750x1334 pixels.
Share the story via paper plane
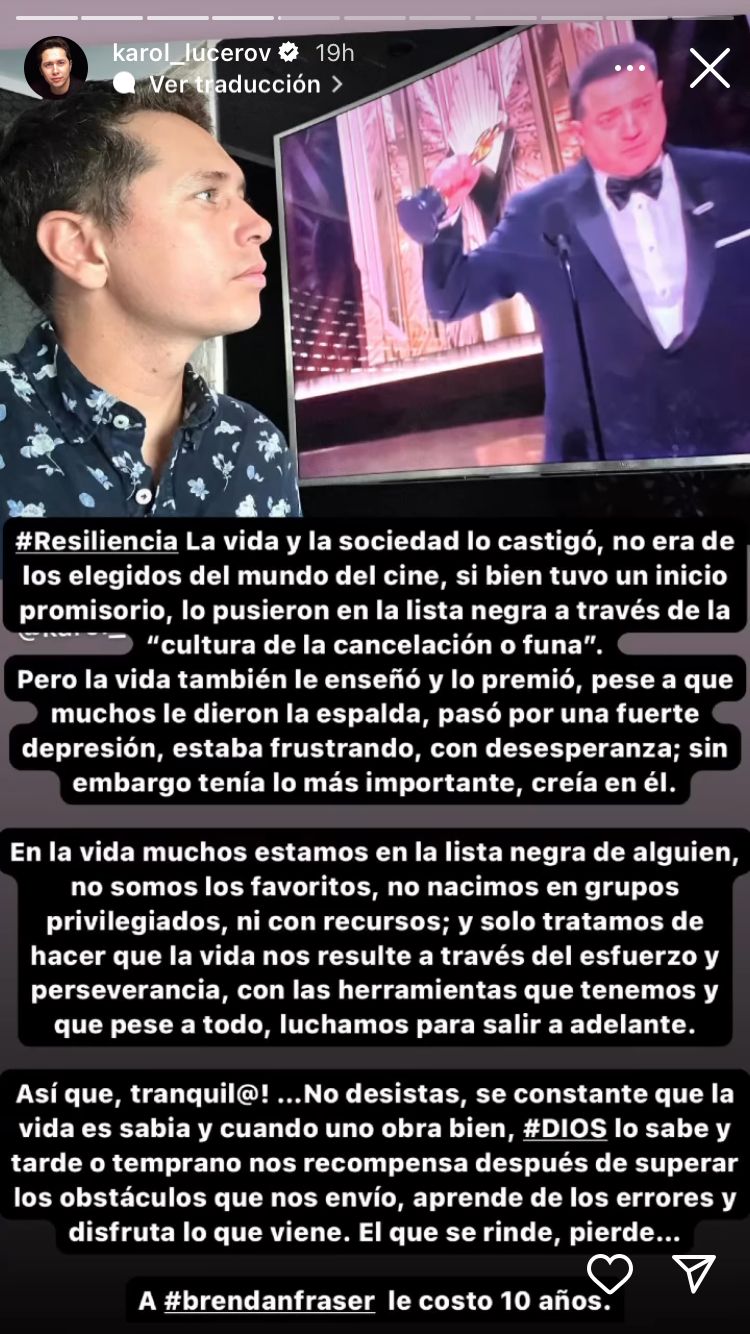click(693, 1274)
